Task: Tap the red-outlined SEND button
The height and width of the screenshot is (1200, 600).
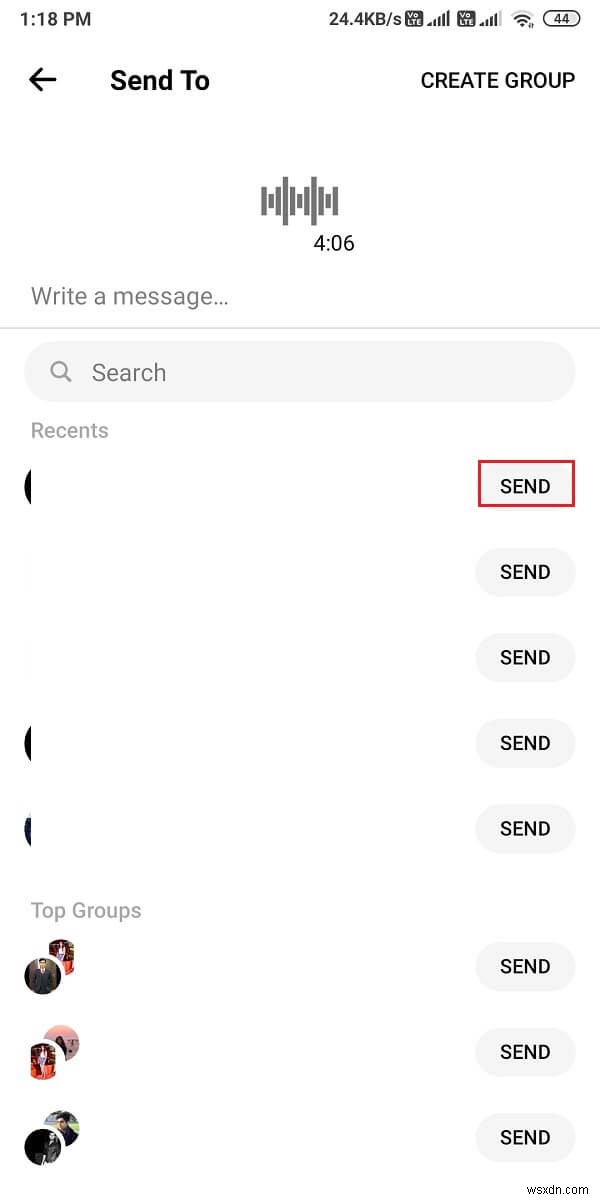Action: click(525, 485)
